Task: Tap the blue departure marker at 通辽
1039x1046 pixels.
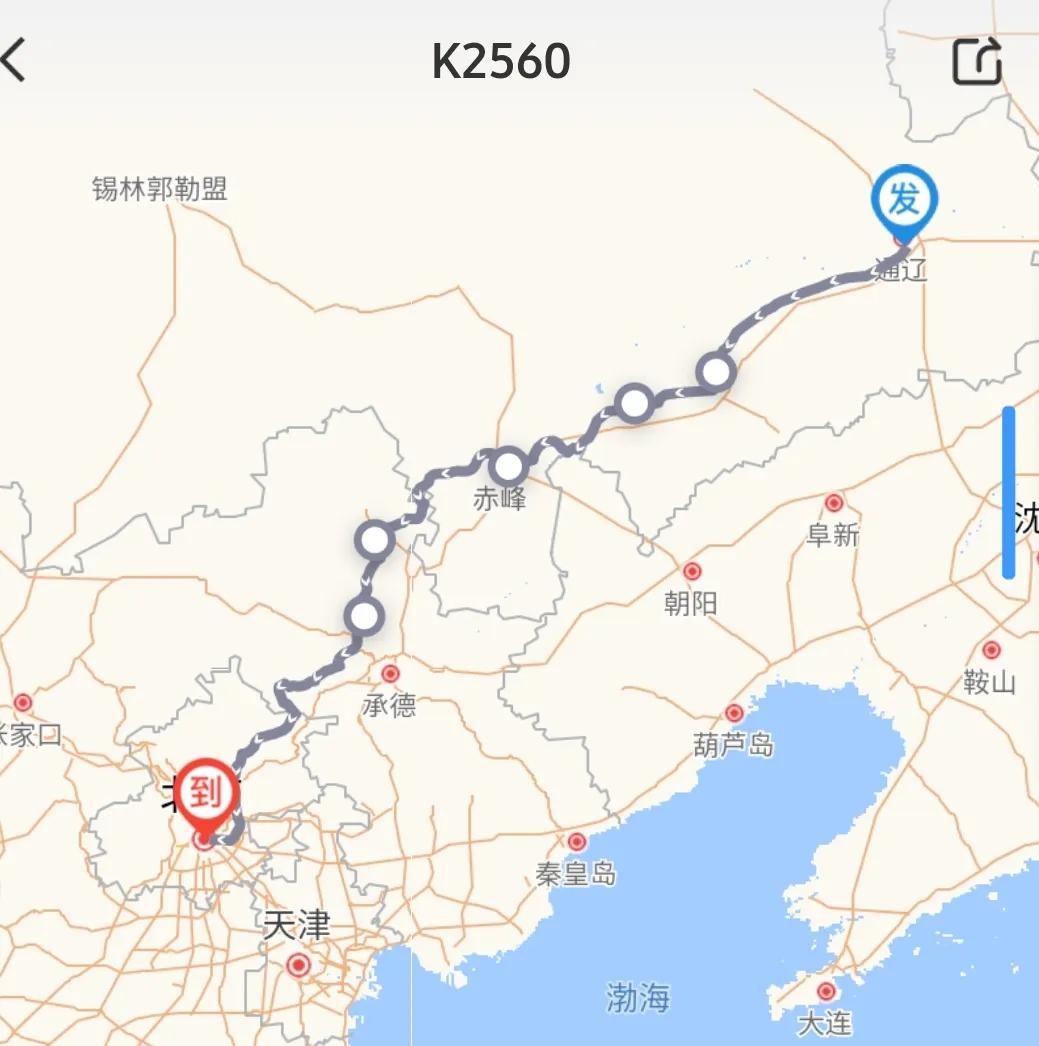Action: pos(904,201)
